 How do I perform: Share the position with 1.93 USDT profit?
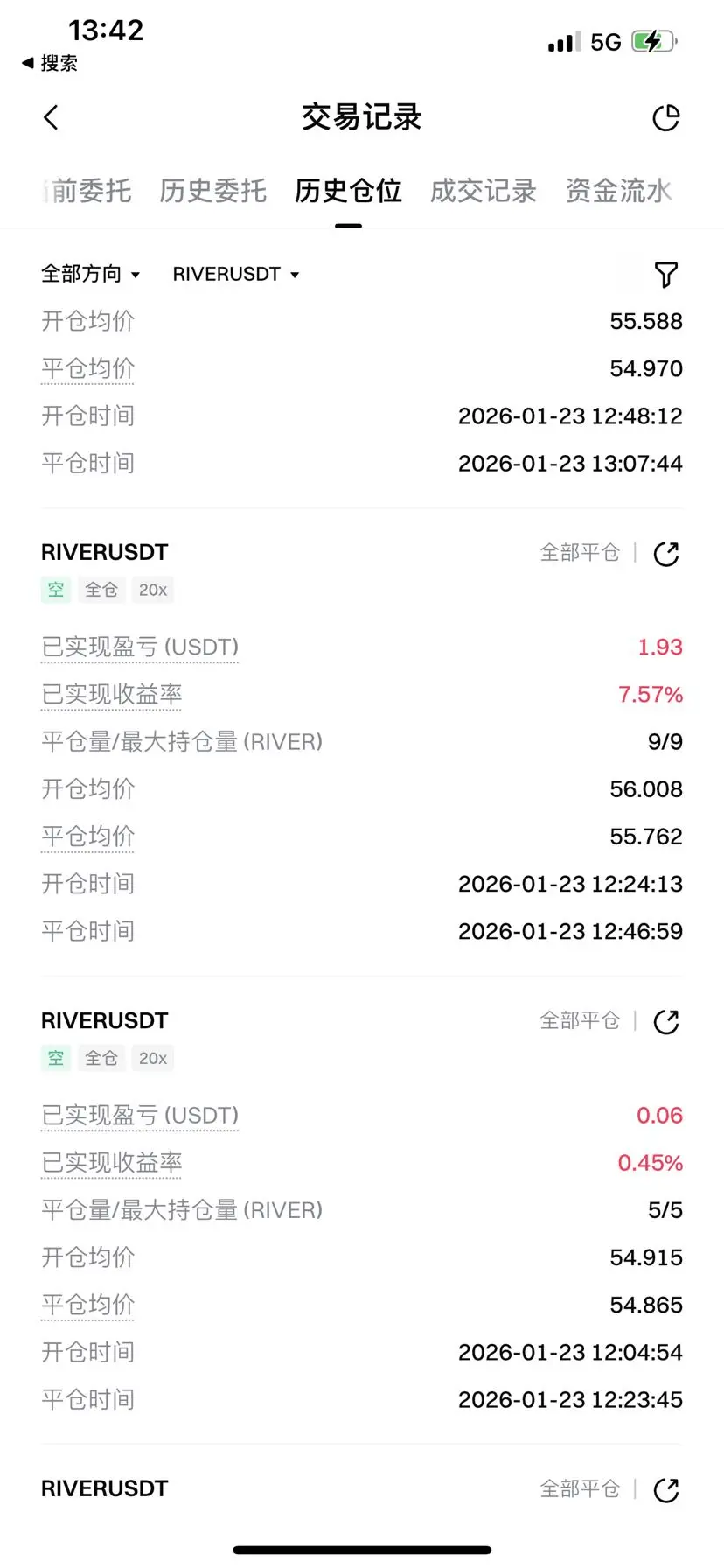tap(666, 553)
